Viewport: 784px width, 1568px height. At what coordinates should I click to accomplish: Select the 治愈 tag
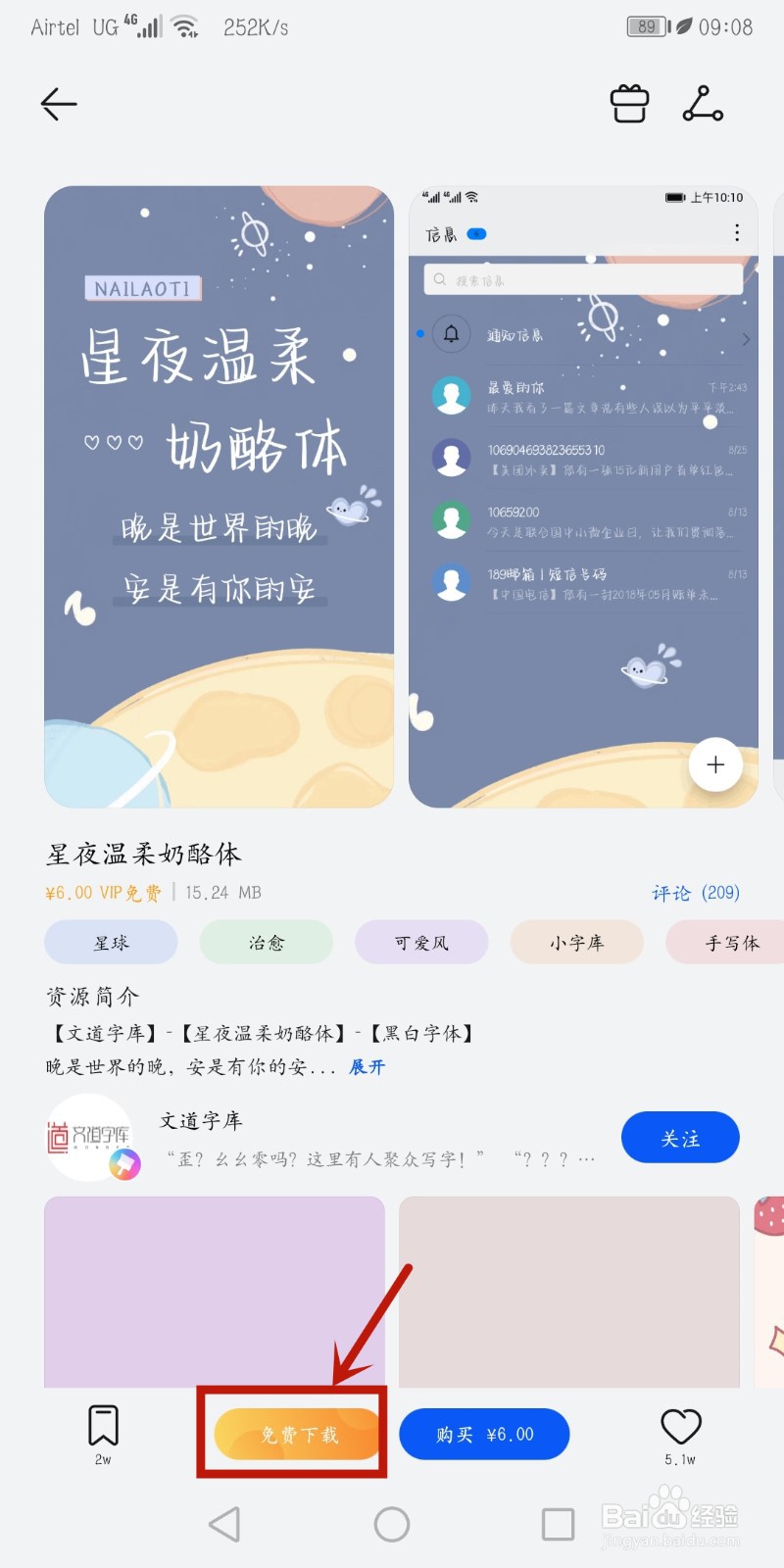(x=266, y=942)
